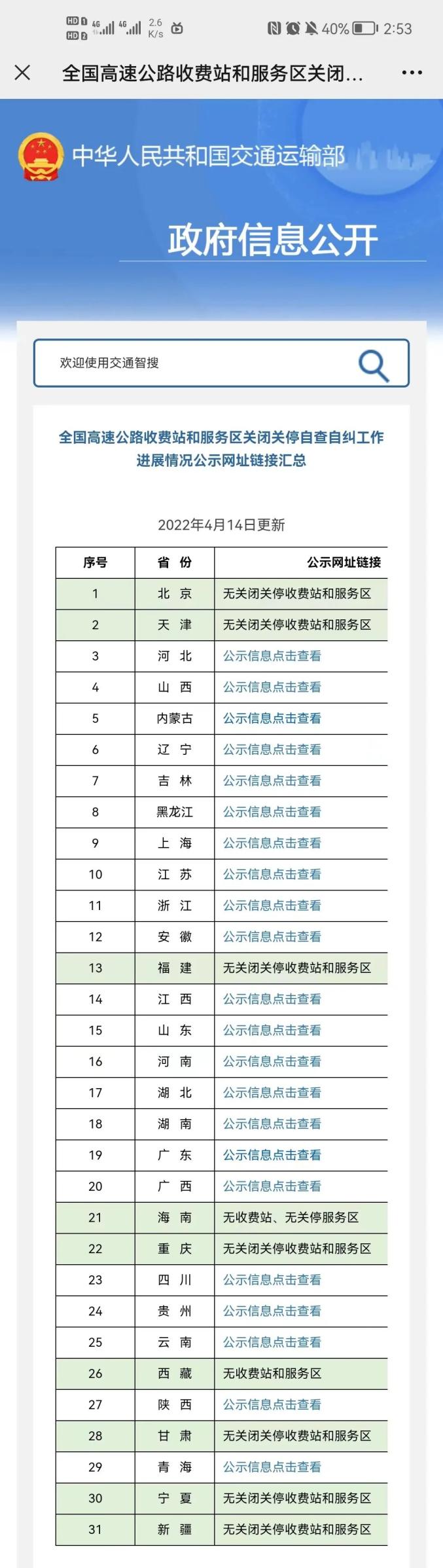The image size is (443, 1568).
Task: Open the 公示信息 link for 山西
Action: click(x=272, y=687)
